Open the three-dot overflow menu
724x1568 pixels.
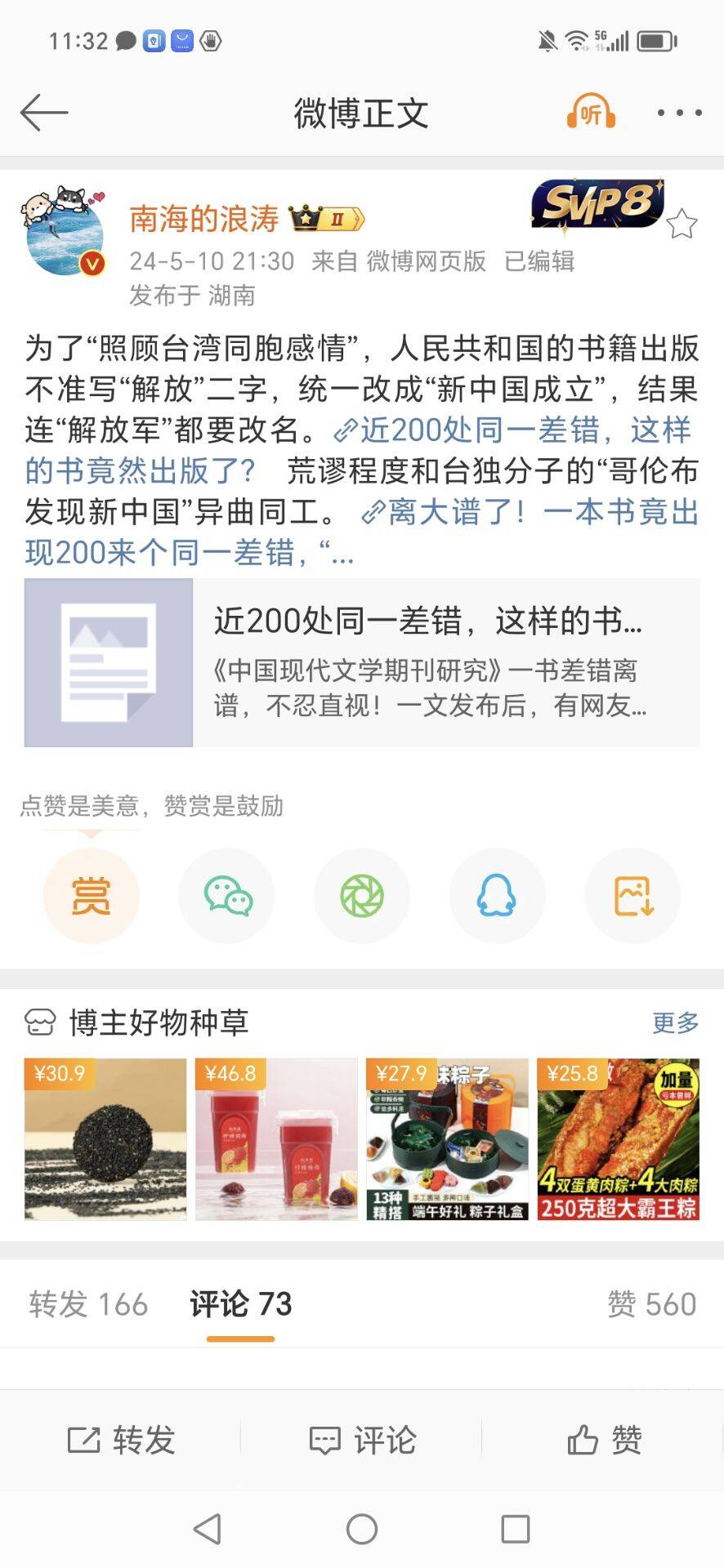click(679, 113)
